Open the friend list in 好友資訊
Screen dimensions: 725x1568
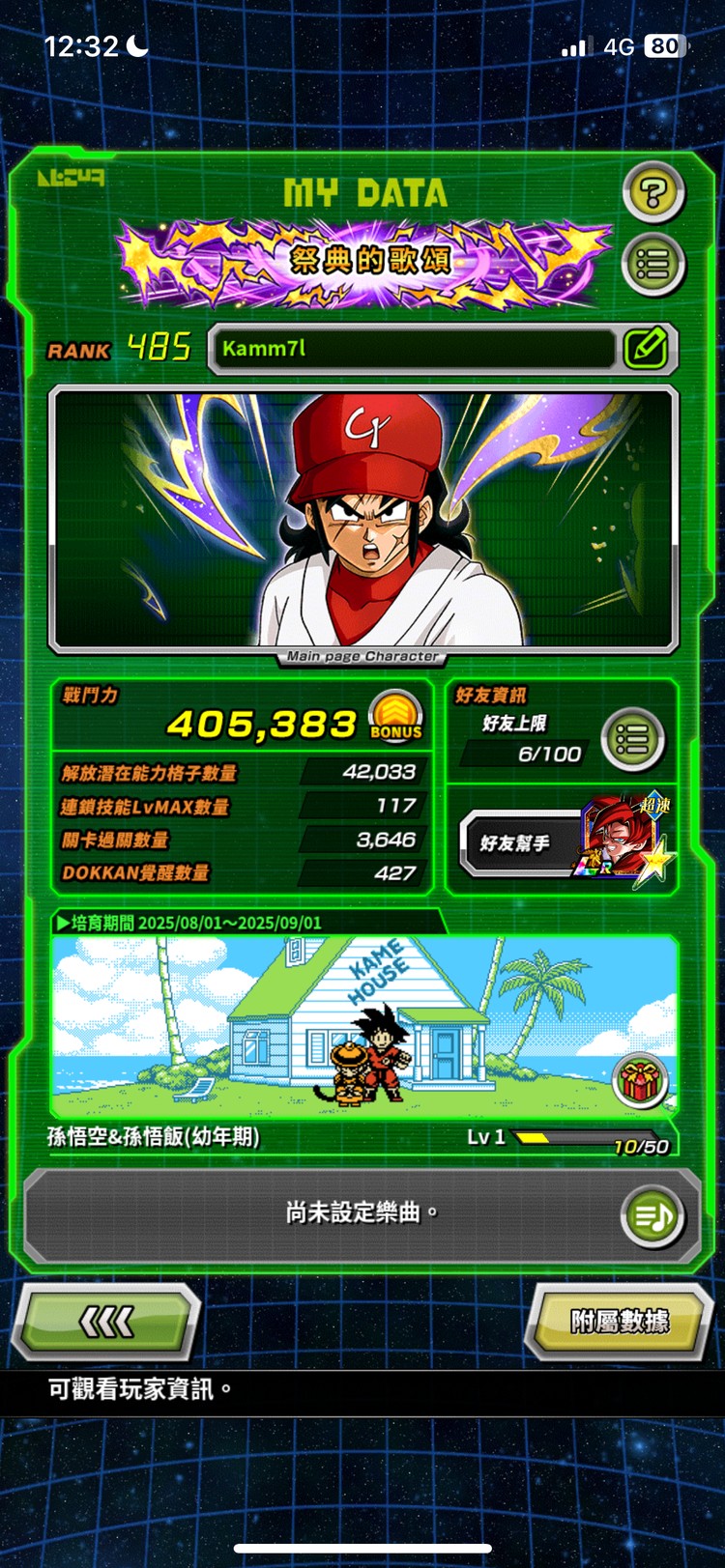[x=631, y=741]
